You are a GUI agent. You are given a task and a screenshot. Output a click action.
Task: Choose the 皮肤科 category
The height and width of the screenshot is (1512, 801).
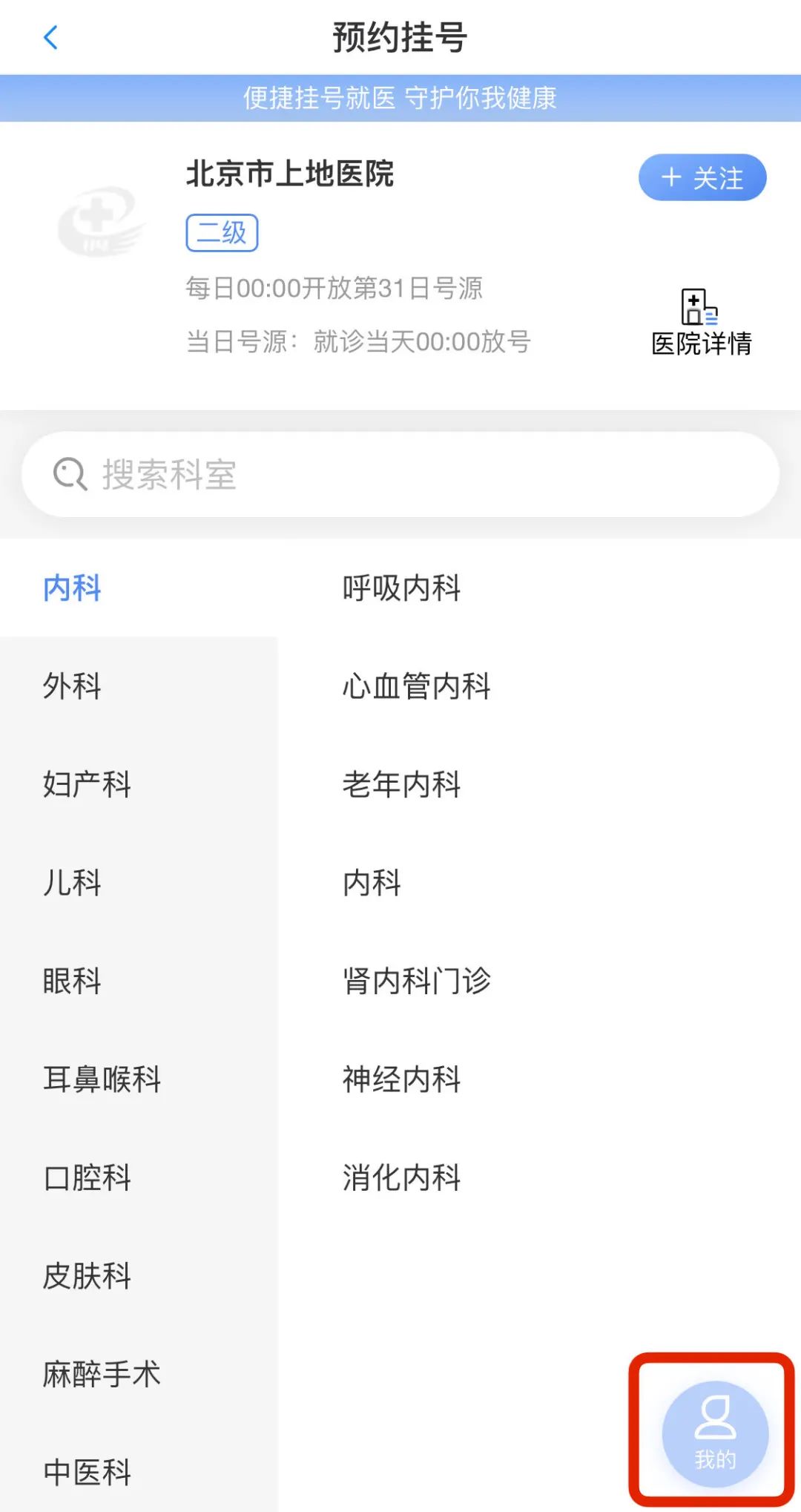[x=139, y=1275]
